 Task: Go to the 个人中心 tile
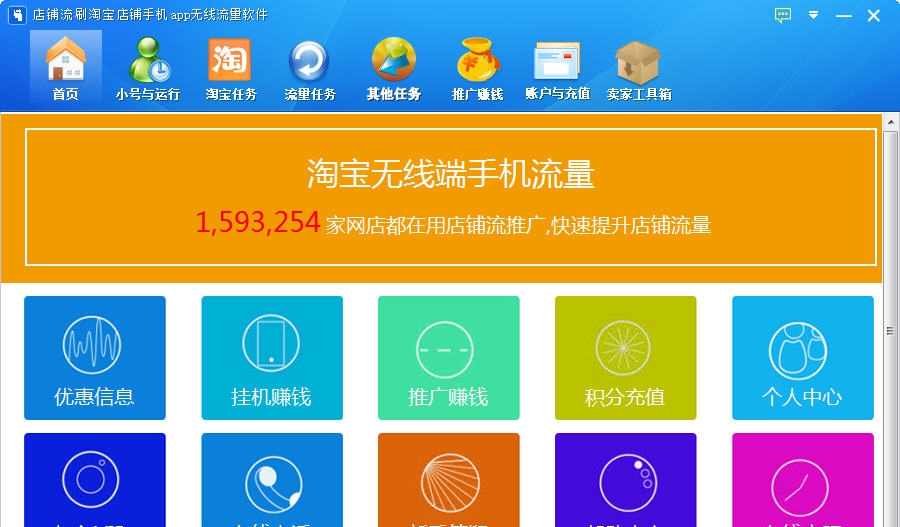tap(802, 357)
